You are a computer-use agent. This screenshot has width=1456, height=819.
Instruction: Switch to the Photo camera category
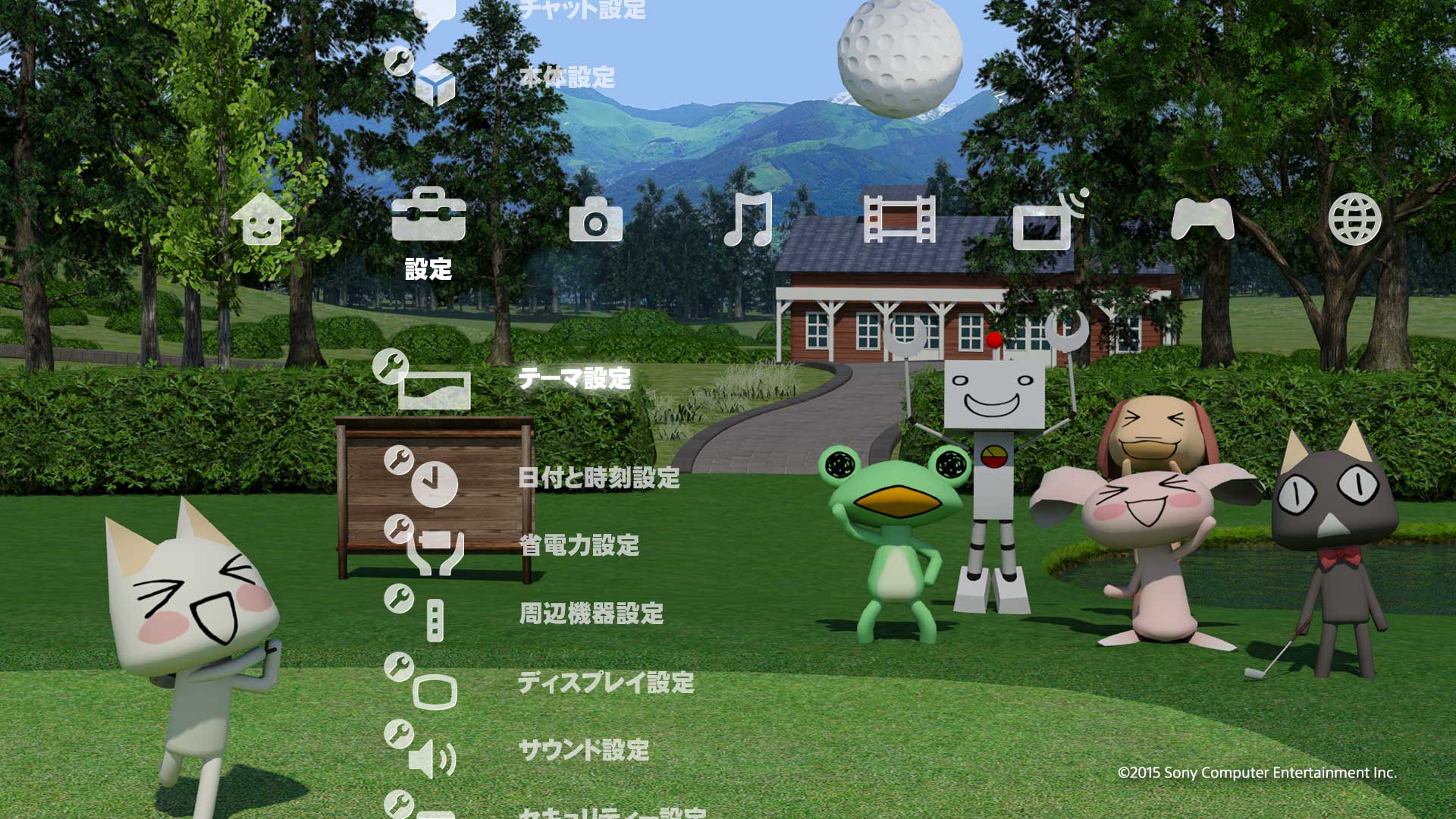(x=595, y=219)
